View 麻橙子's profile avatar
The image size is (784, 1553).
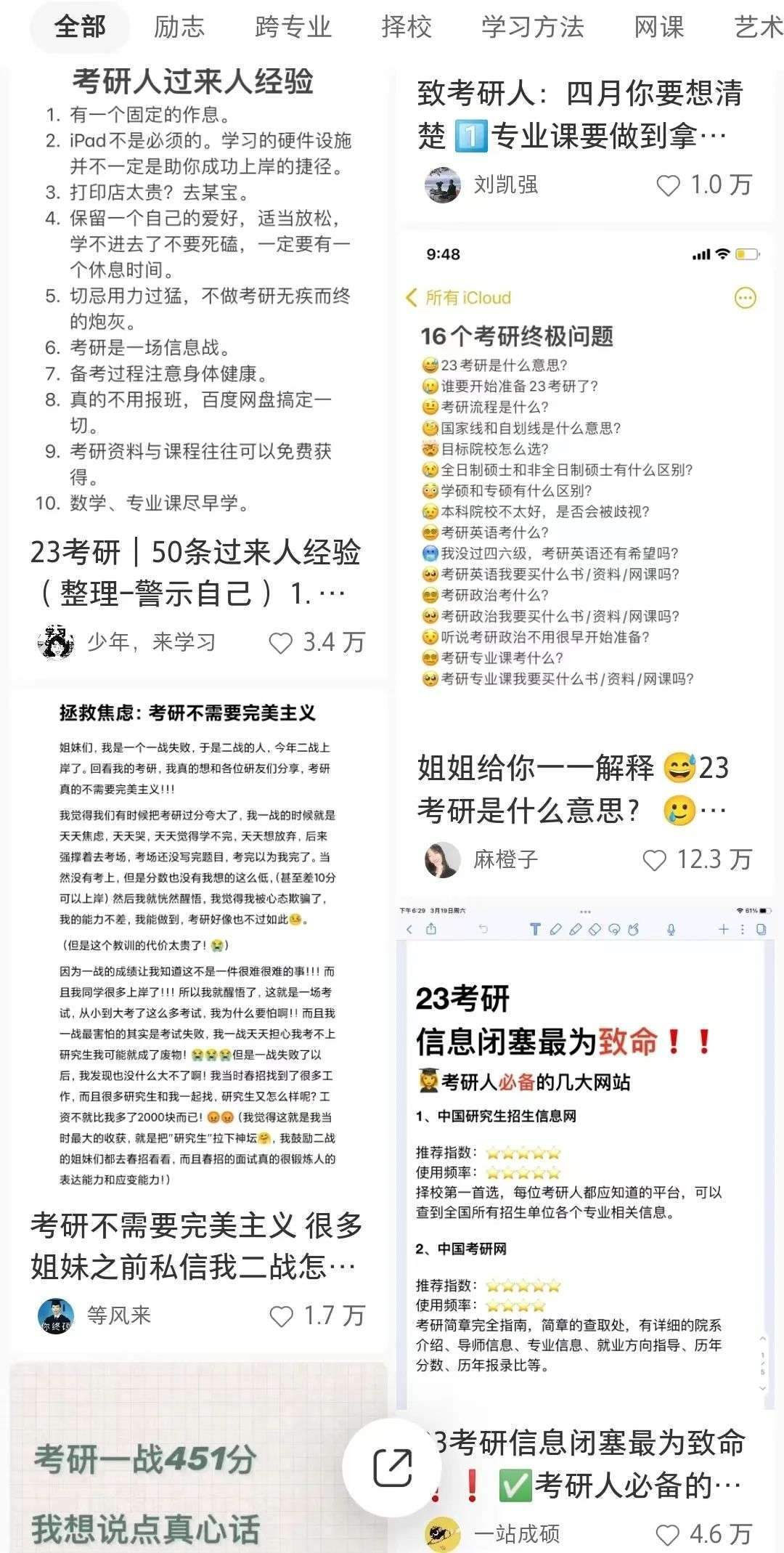coord(442,860)
